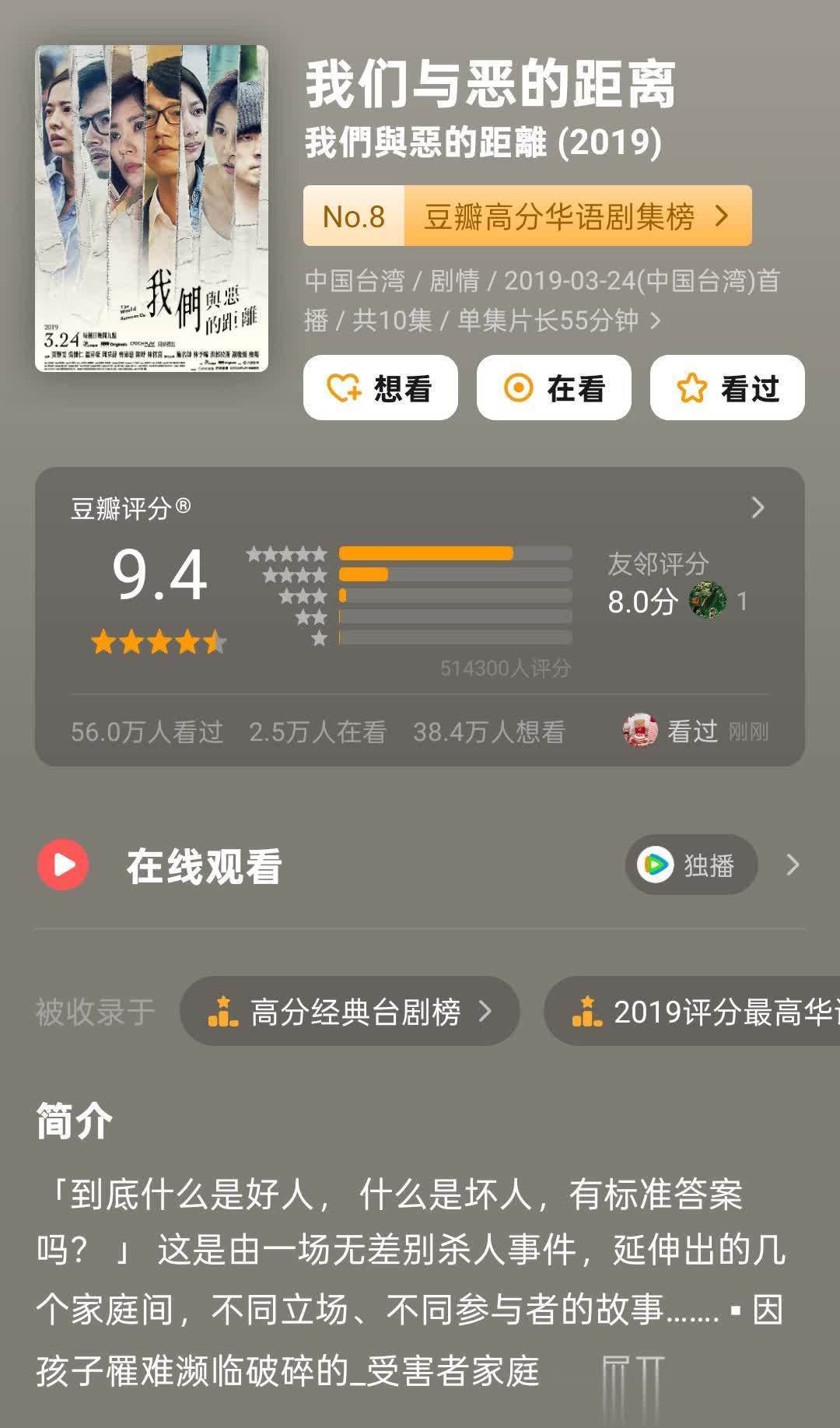
Task: Mark the drama as 看过
Action: click(727, 388)
